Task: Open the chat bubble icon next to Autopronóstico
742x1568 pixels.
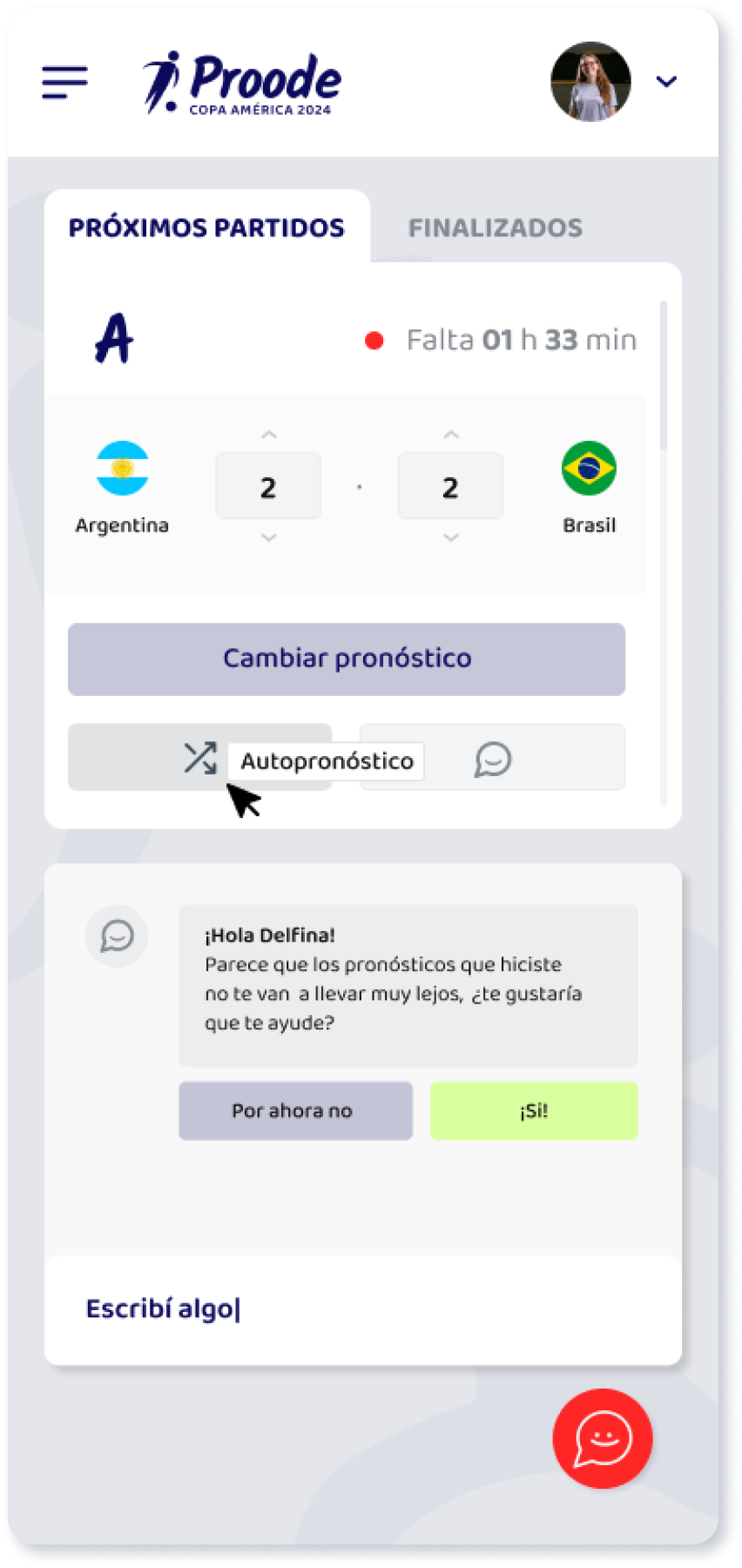Action: 492,758
